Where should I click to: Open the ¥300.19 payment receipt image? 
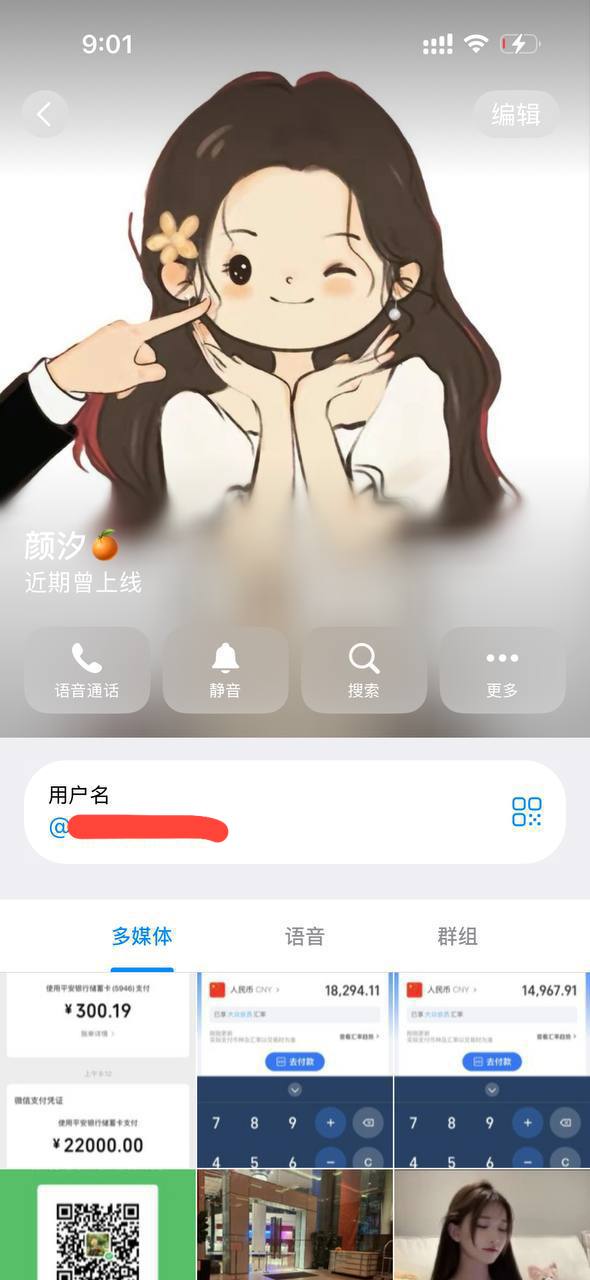98,1070
